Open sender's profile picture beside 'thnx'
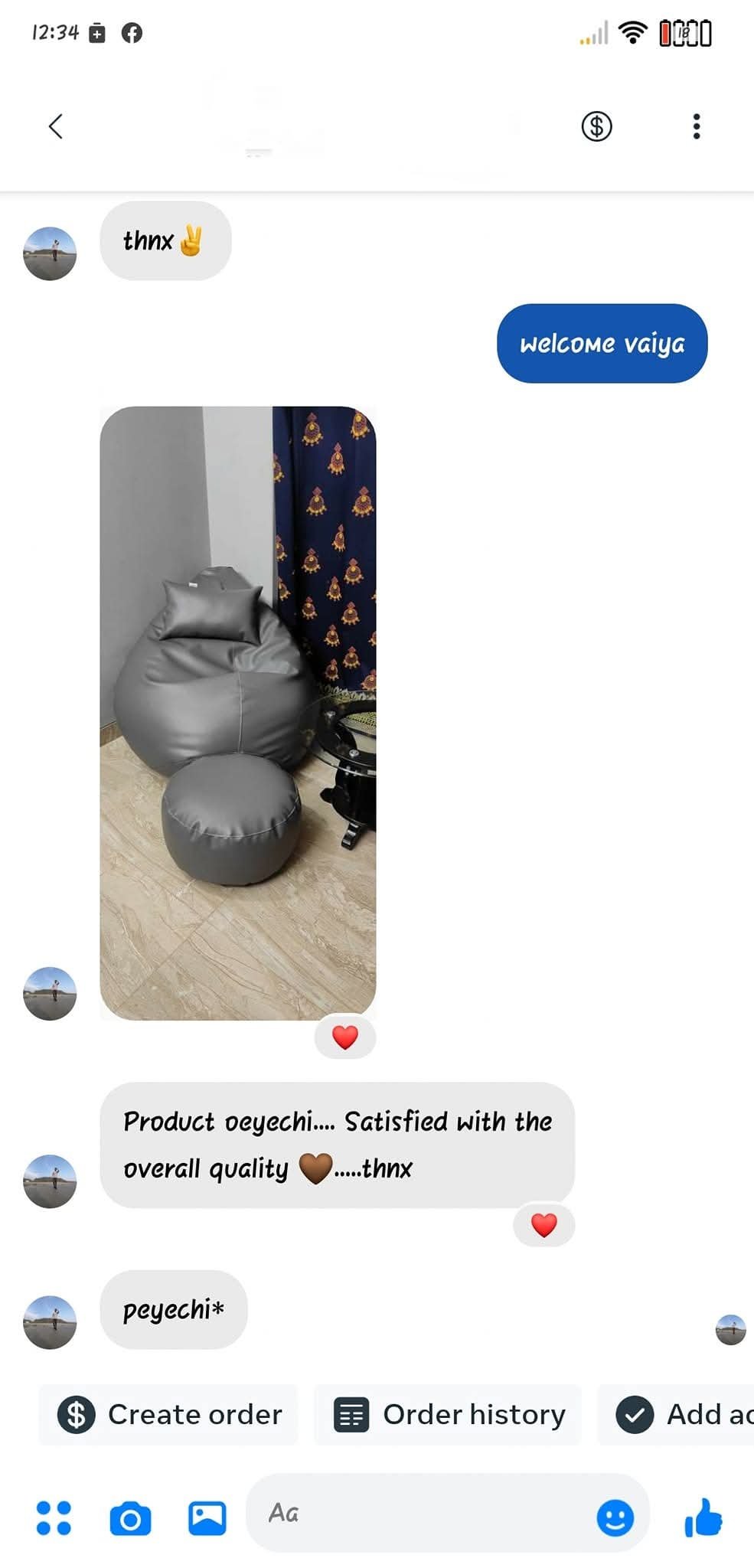 (x=50, y=253)
